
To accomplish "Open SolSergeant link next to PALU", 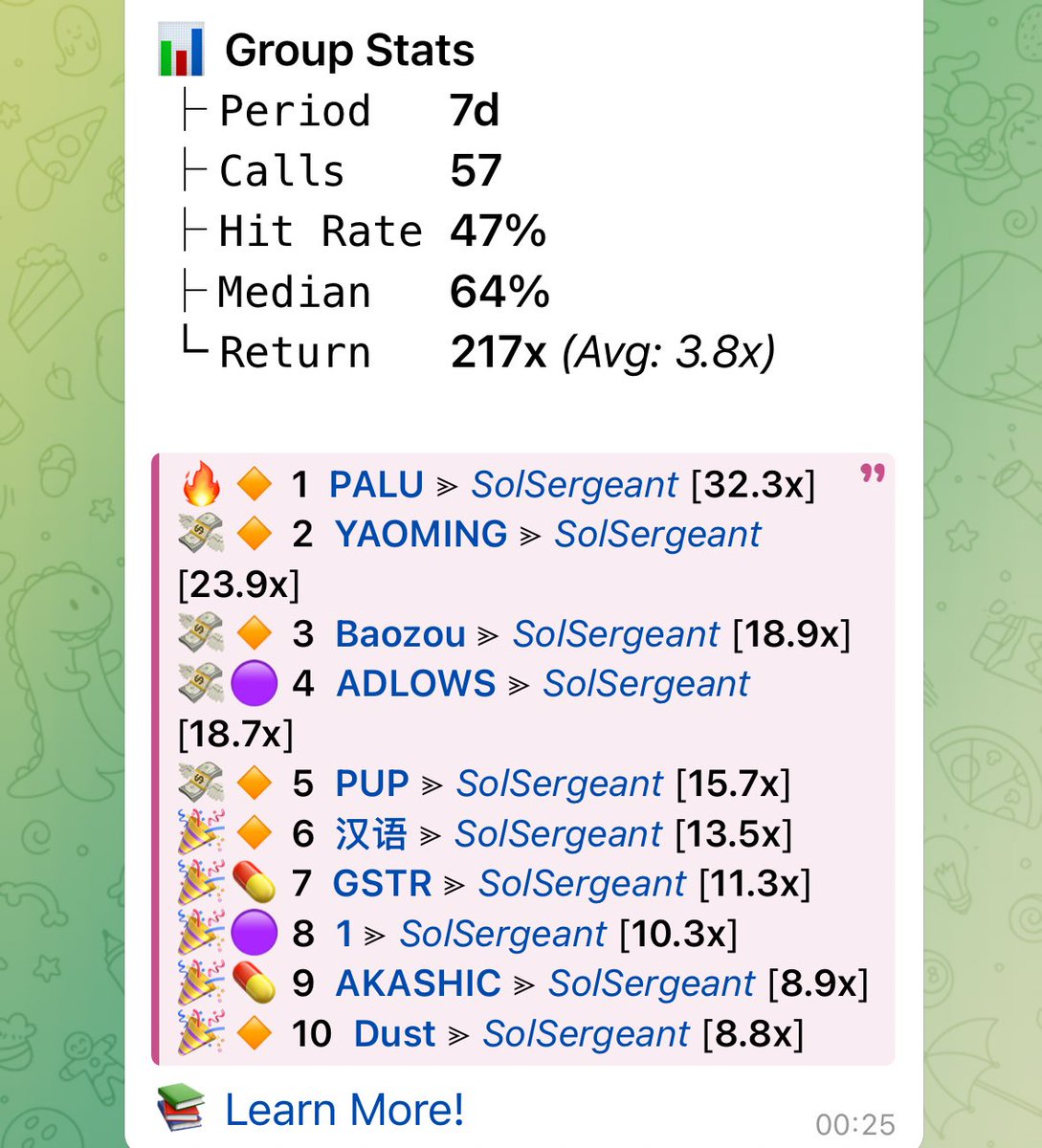I will point(574,485).
